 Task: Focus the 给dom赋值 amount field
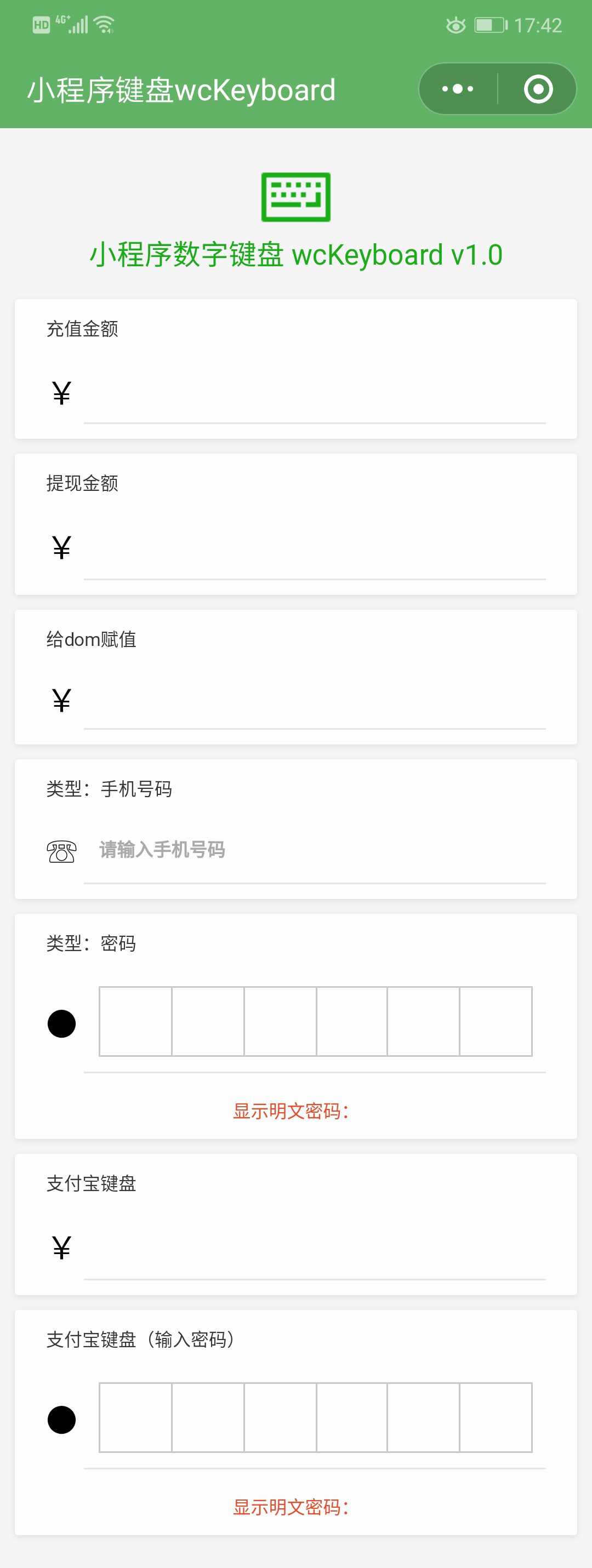[x=314, y=701]
